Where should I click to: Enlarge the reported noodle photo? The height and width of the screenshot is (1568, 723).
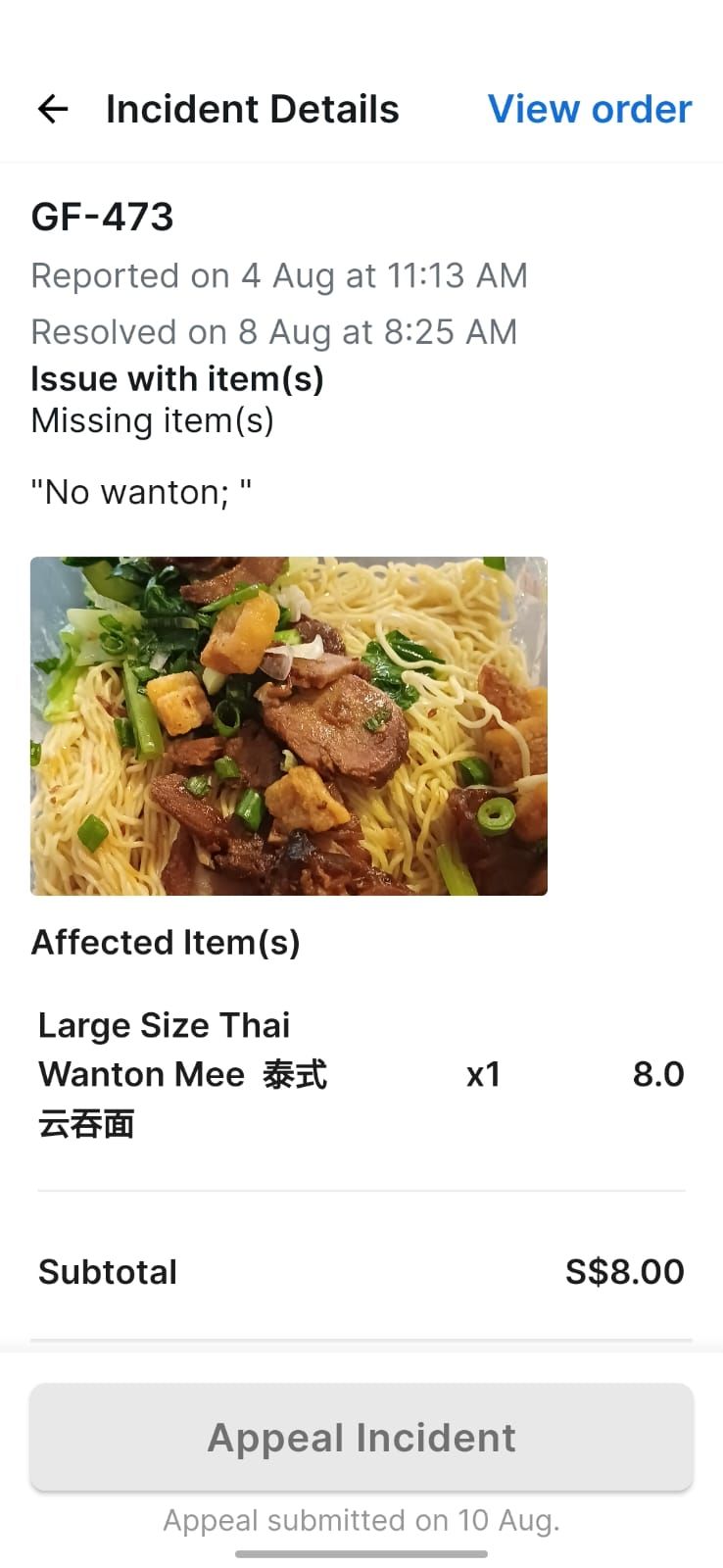point(289,725)
